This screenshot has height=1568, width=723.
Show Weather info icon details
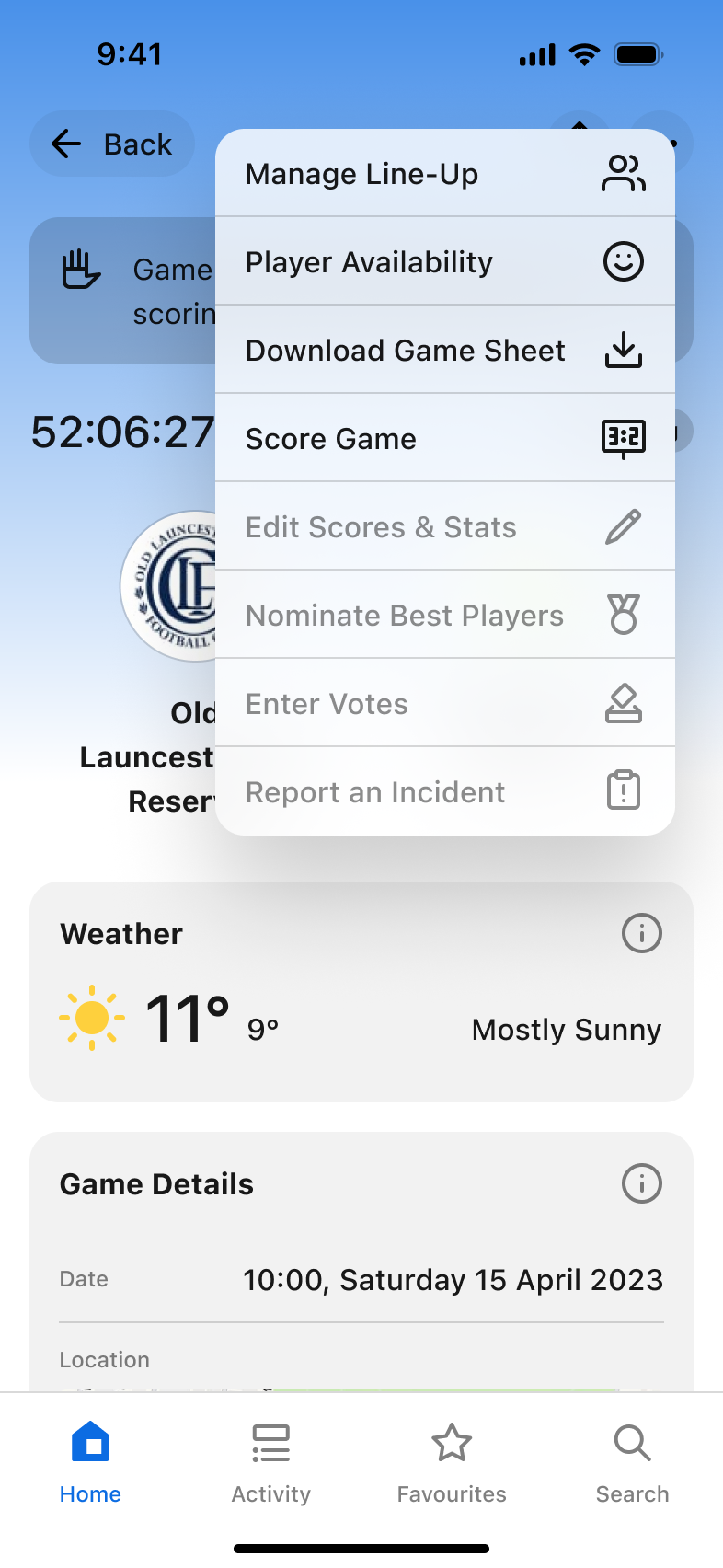pyautogui.click(x=641, y=933)
